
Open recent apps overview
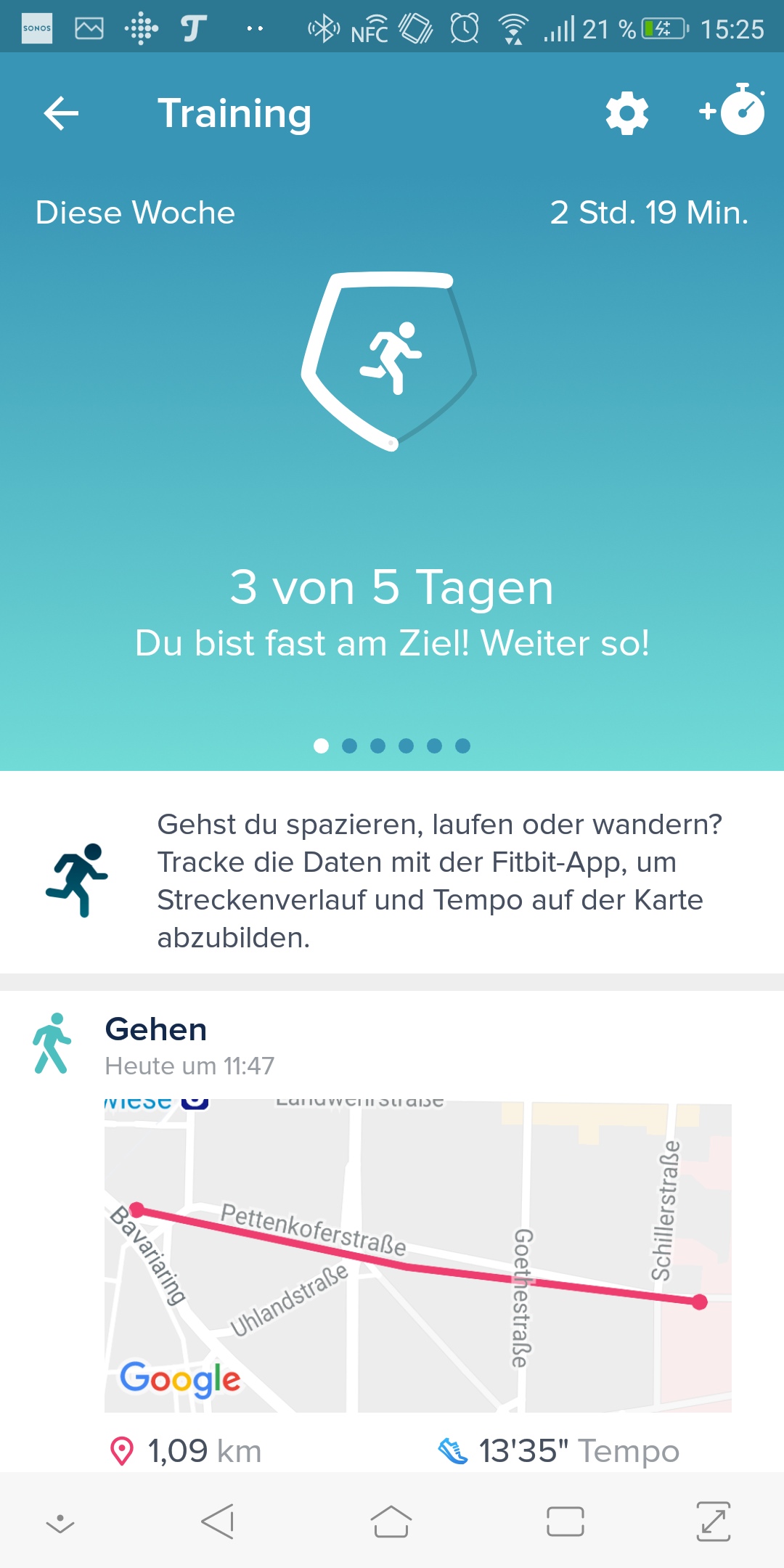coord(565,1522)
